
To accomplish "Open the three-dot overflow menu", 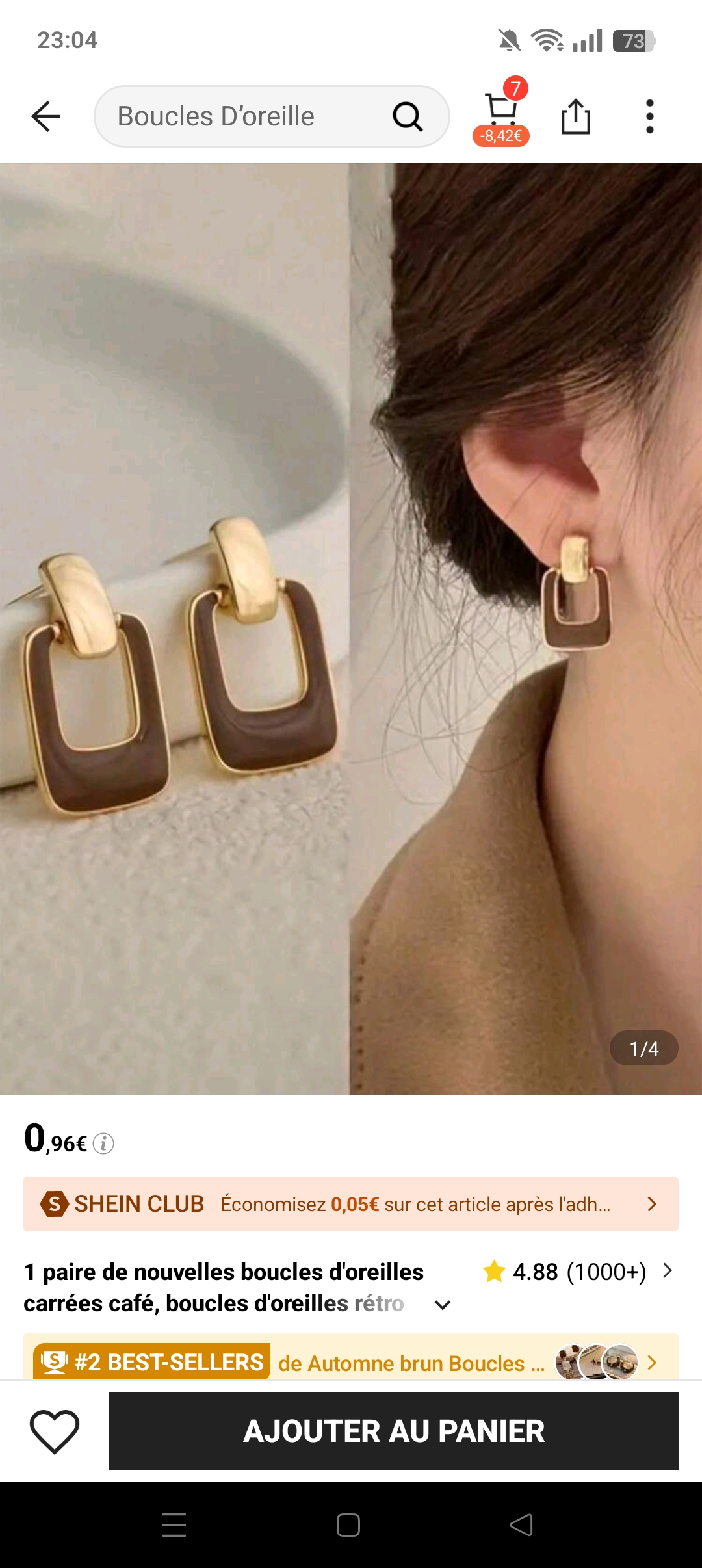I will 649,116.
